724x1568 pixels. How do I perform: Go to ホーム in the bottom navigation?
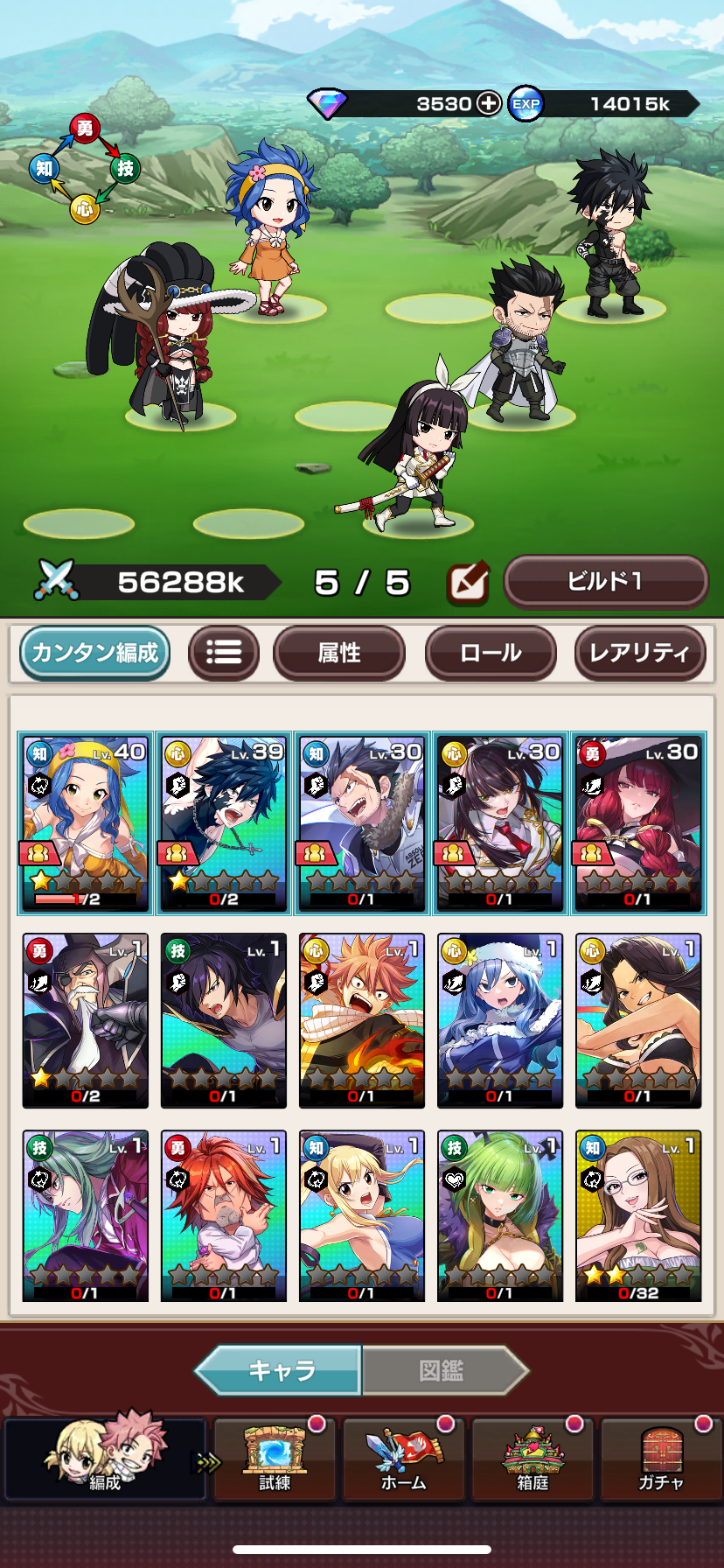(404, 1459)
